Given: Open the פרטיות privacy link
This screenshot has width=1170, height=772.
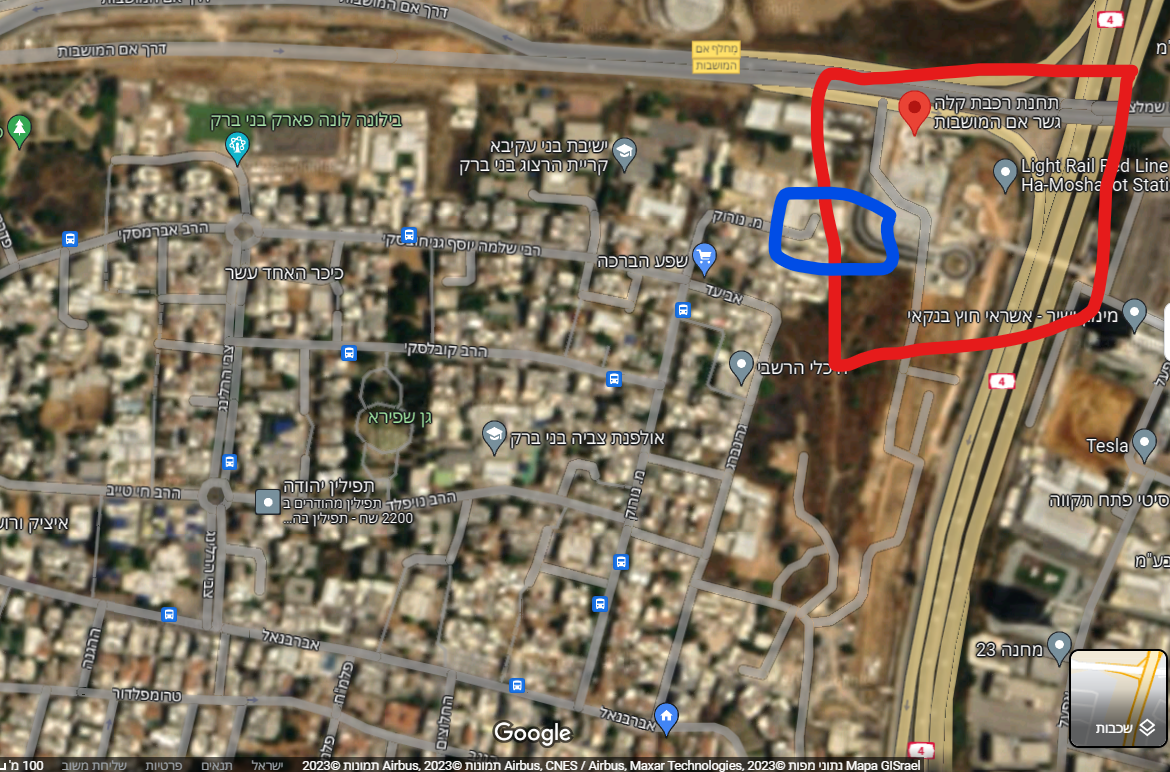Looking at the screenshot, I should click(x=163, y=765).
